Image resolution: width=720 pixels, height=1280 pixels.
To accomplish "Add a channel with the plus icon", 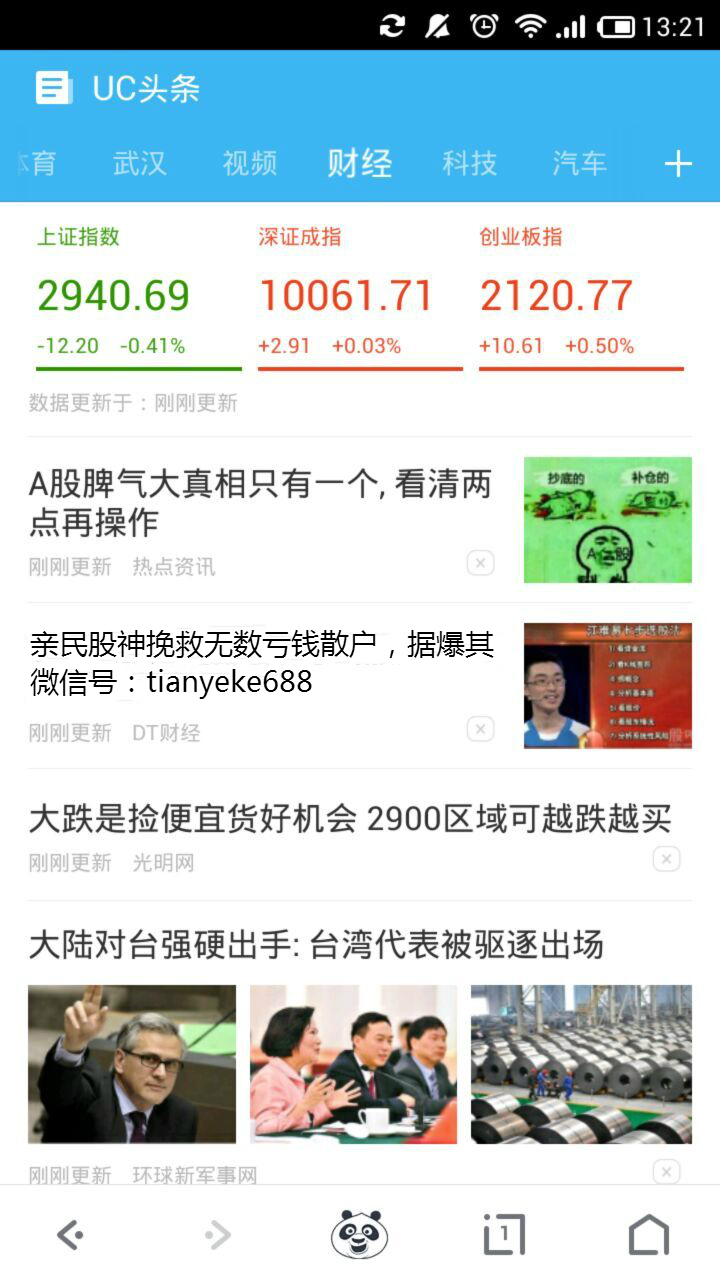I will tap(678, 164).
